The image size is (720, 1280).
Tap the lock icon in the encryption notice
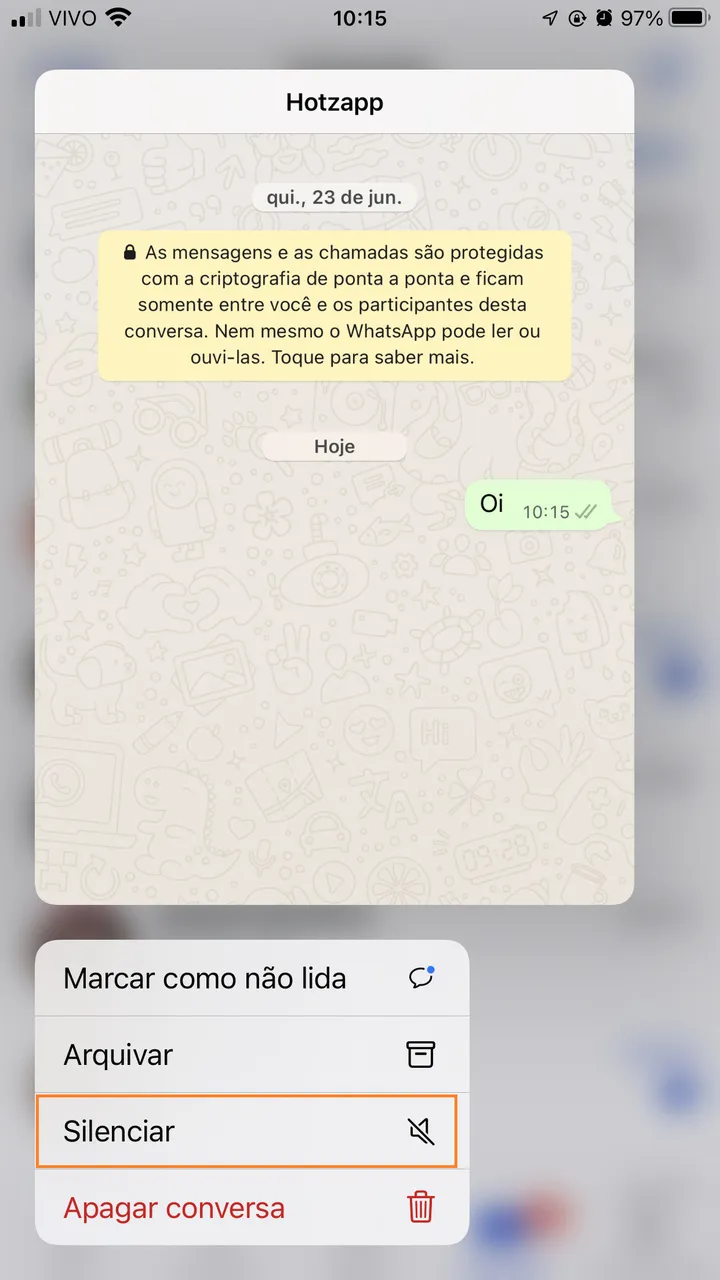coord(131,252)
